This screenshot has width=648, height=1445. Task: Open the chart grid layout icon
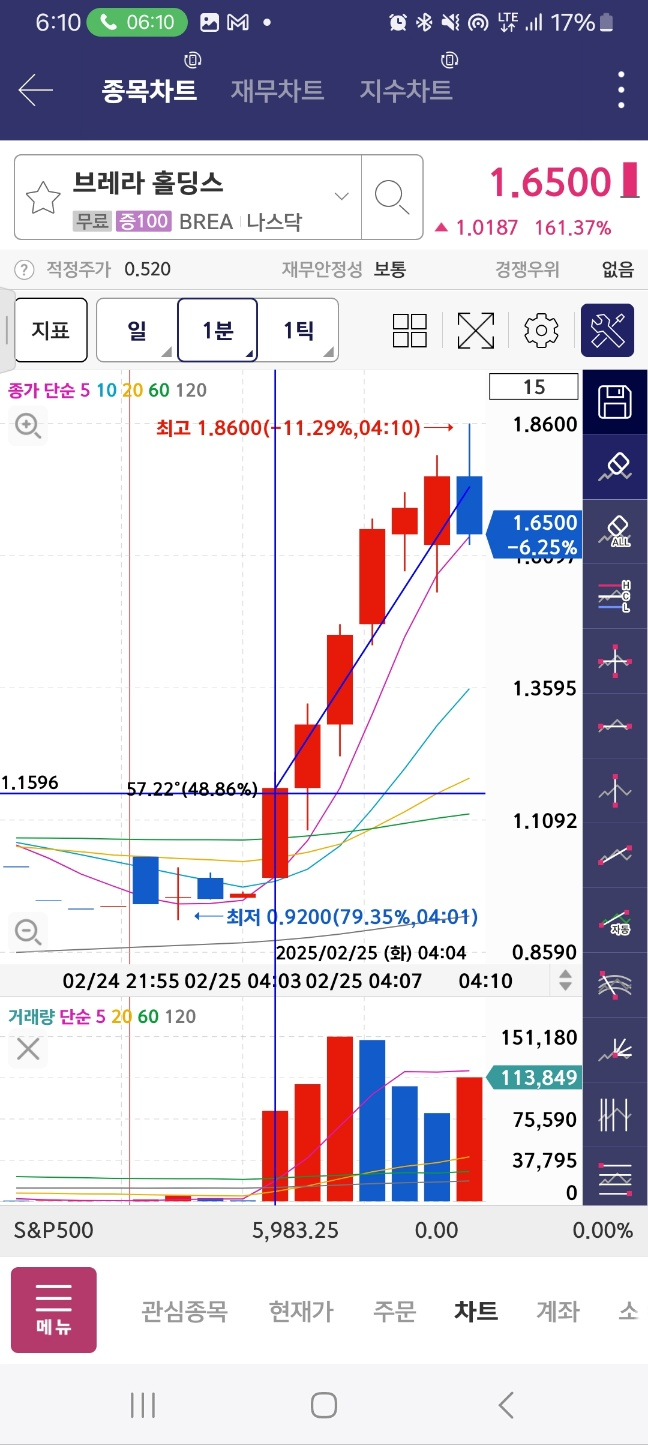(x=410, y=330)
